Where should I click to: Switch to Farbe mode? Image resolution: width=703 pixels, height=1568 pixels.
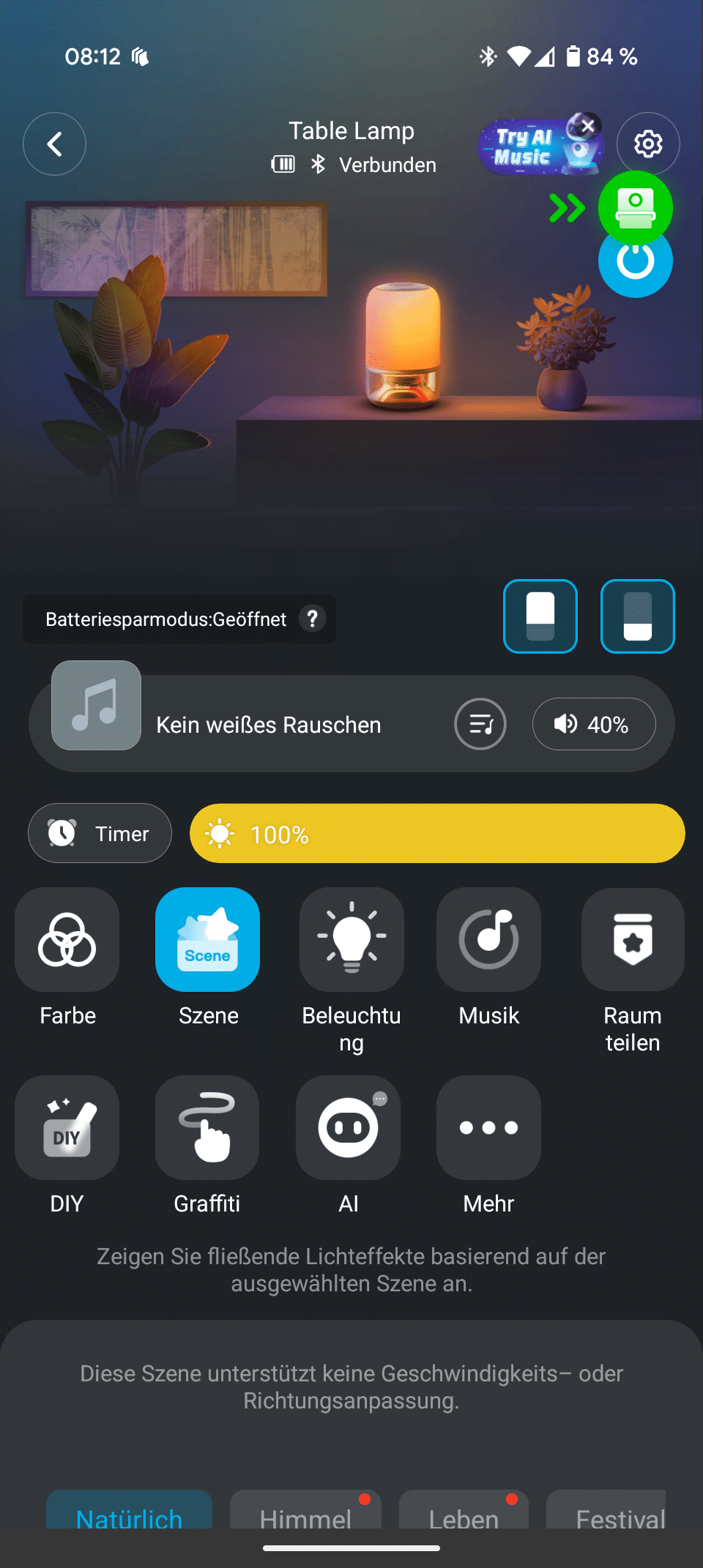coord(67,940)
